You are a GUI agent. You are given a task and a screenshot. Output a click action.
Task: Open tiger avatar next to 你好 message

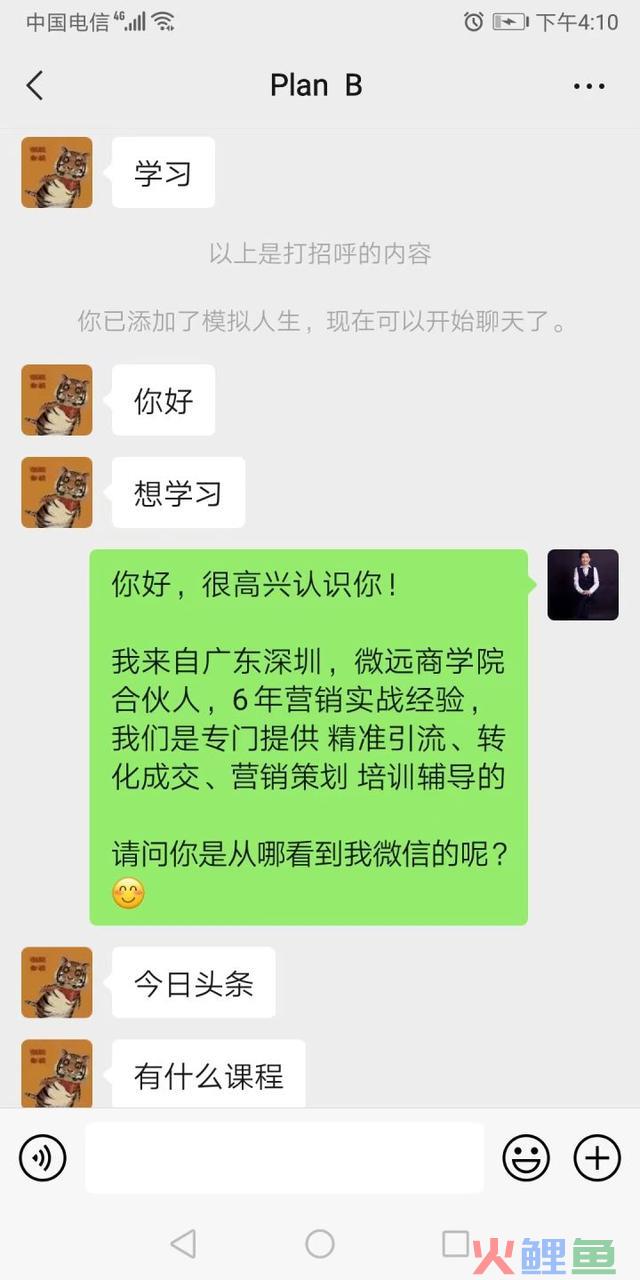click(x=57, y=400)
